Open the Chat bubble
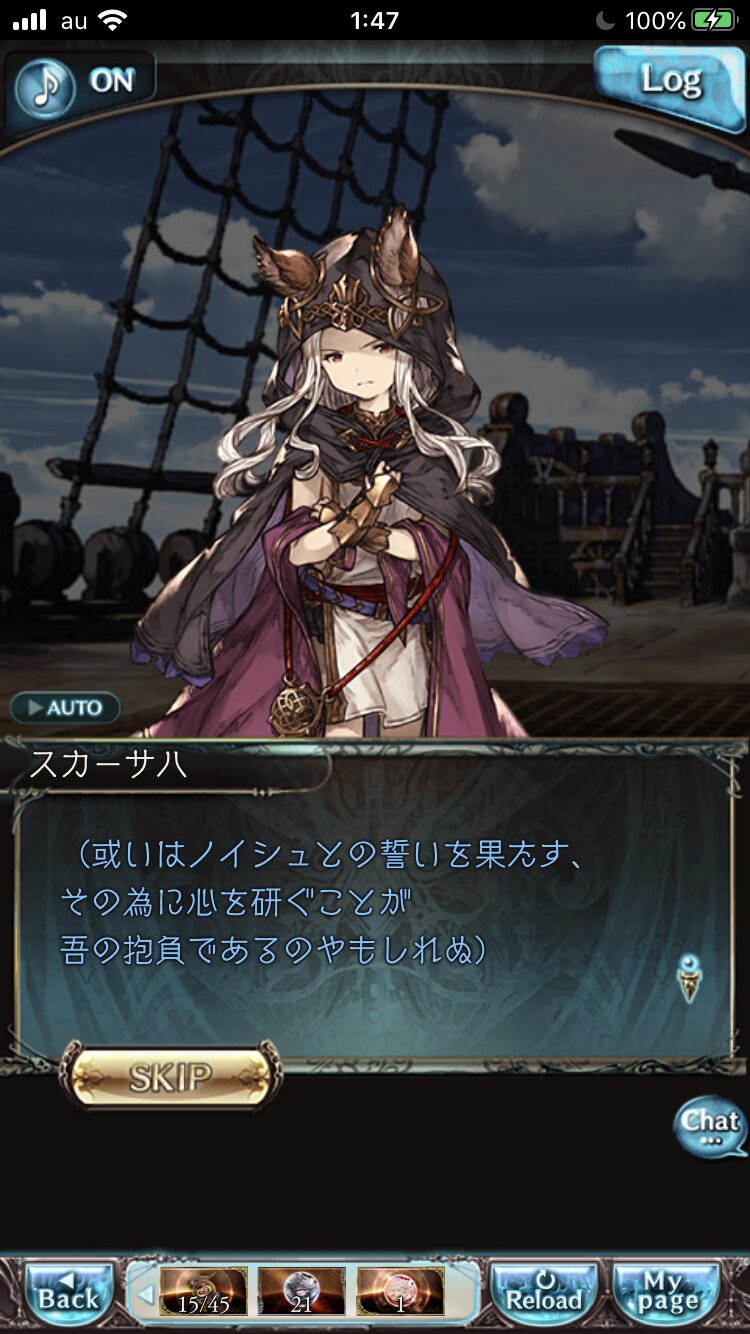This screenshot has width=750, height=1334. [x=710, y=1126]
